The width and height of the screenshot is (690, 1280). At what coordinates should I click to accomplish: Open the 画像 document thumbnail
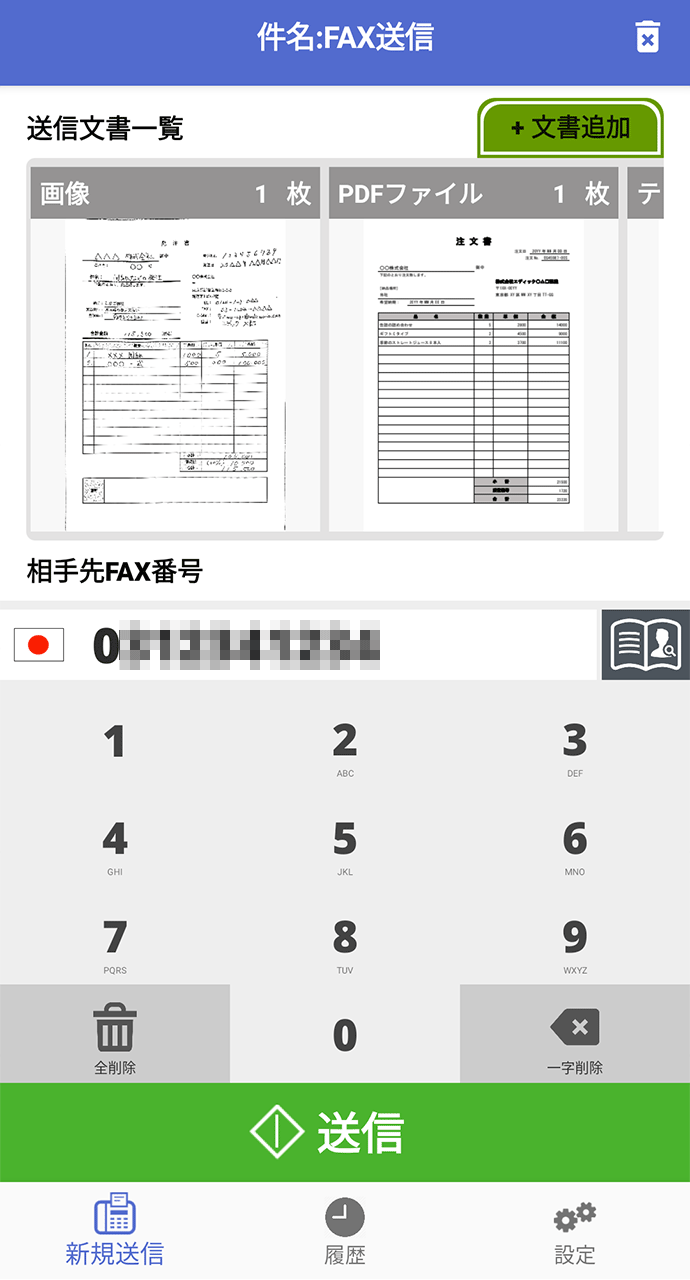click(x=175, y=349)
